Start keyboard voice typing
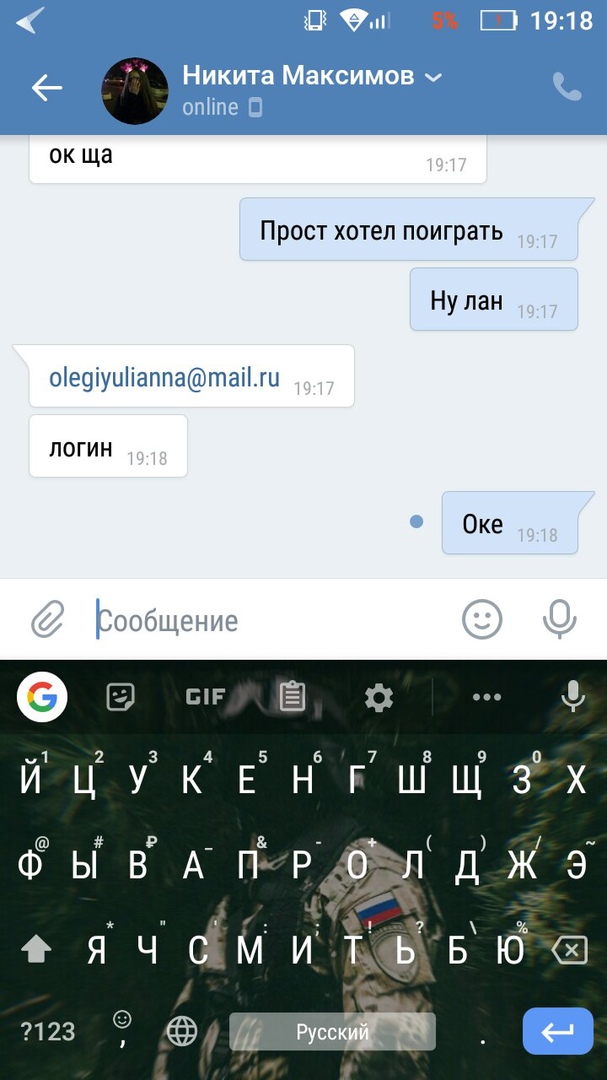The height and width of the screenshot is (1080, 607). pos(572,697)
